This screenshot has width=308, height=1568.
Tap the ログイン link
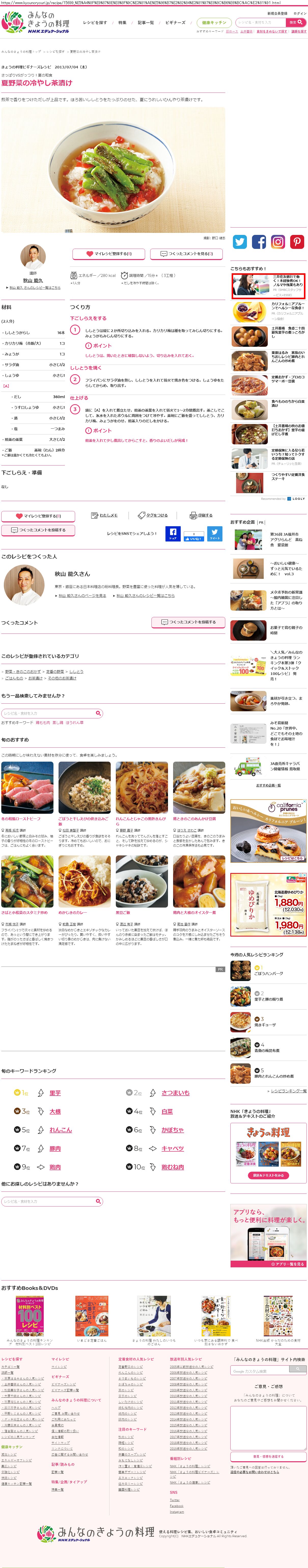[x=299, y=13]
